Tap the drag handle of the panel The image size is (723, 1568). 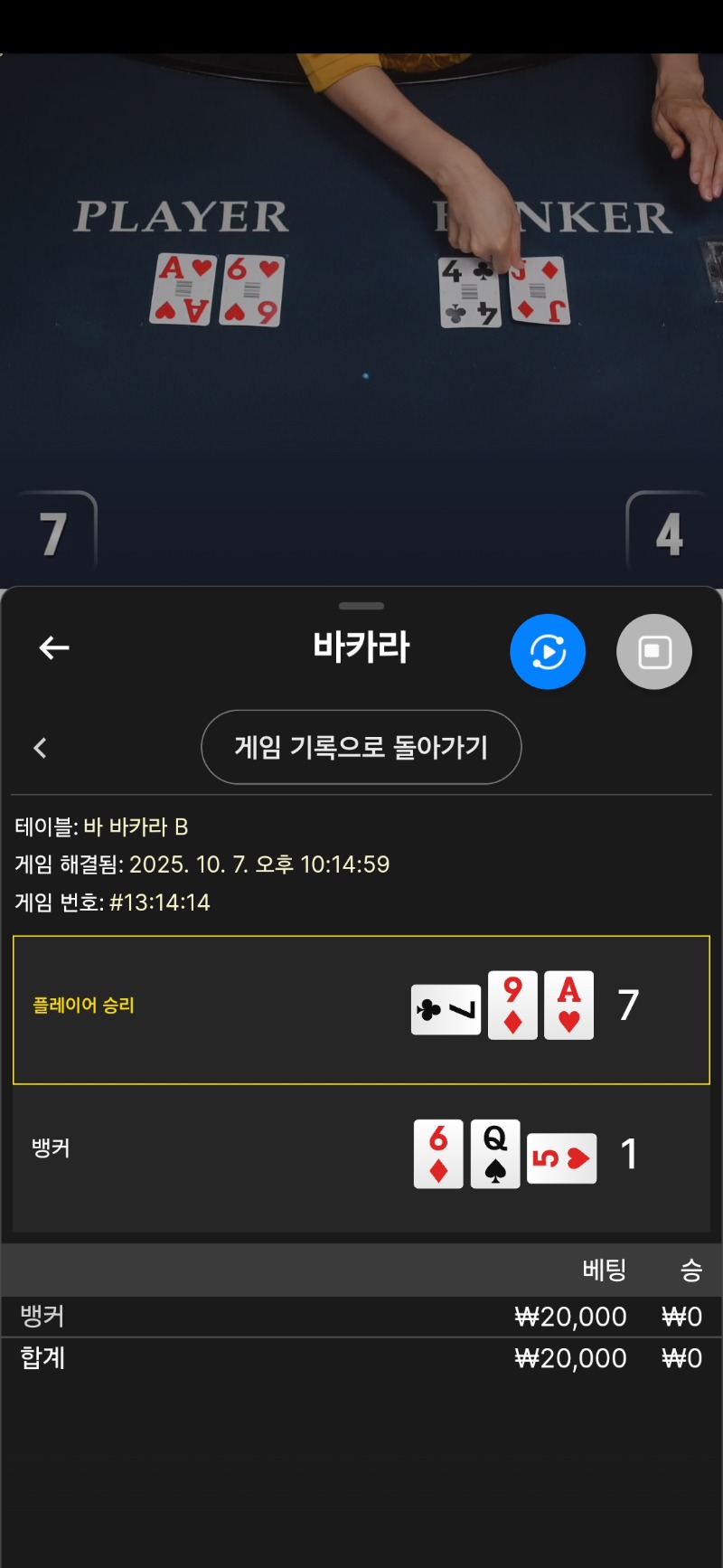(x=361, y=606)
